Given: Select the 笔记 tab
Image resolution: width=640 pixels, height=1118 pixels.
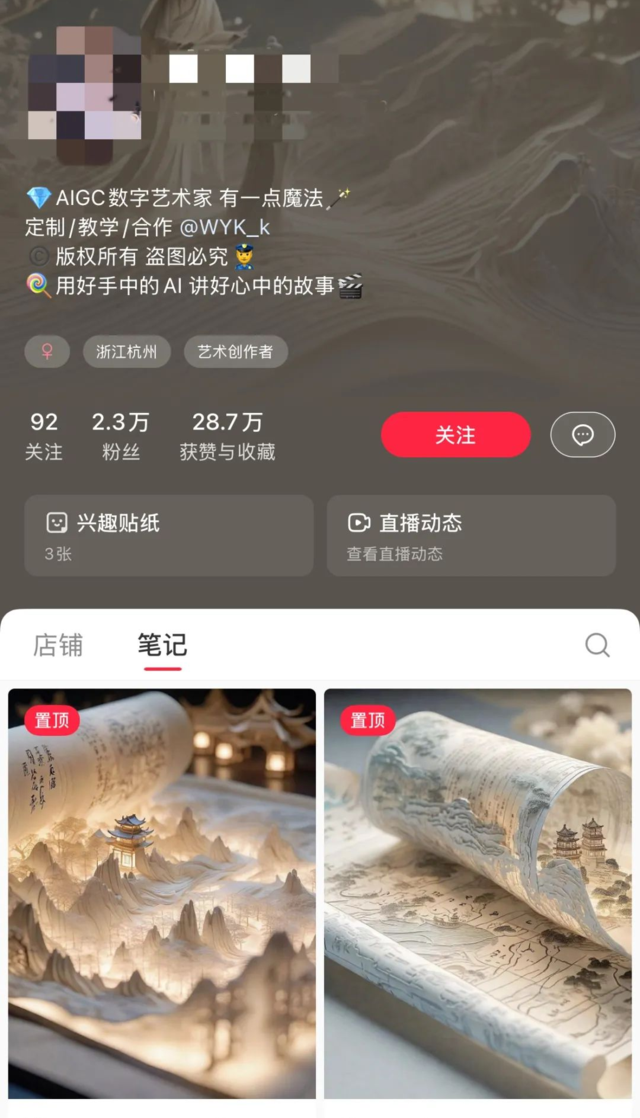Looking at the screenshot, I should click(x=162, y=645).
